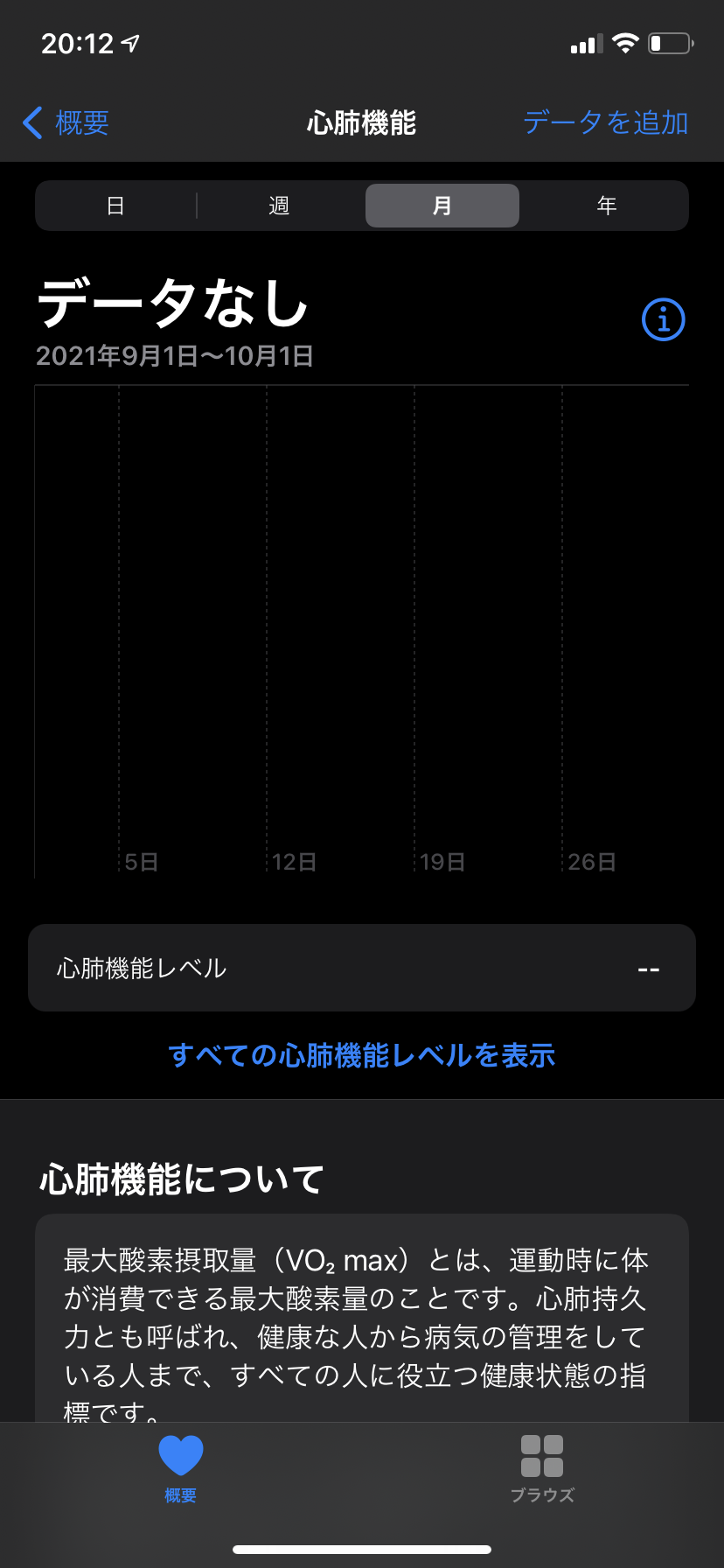Tap データを追加 to add data
This screenshot has height=1568, width=724.
click(605, 122)
